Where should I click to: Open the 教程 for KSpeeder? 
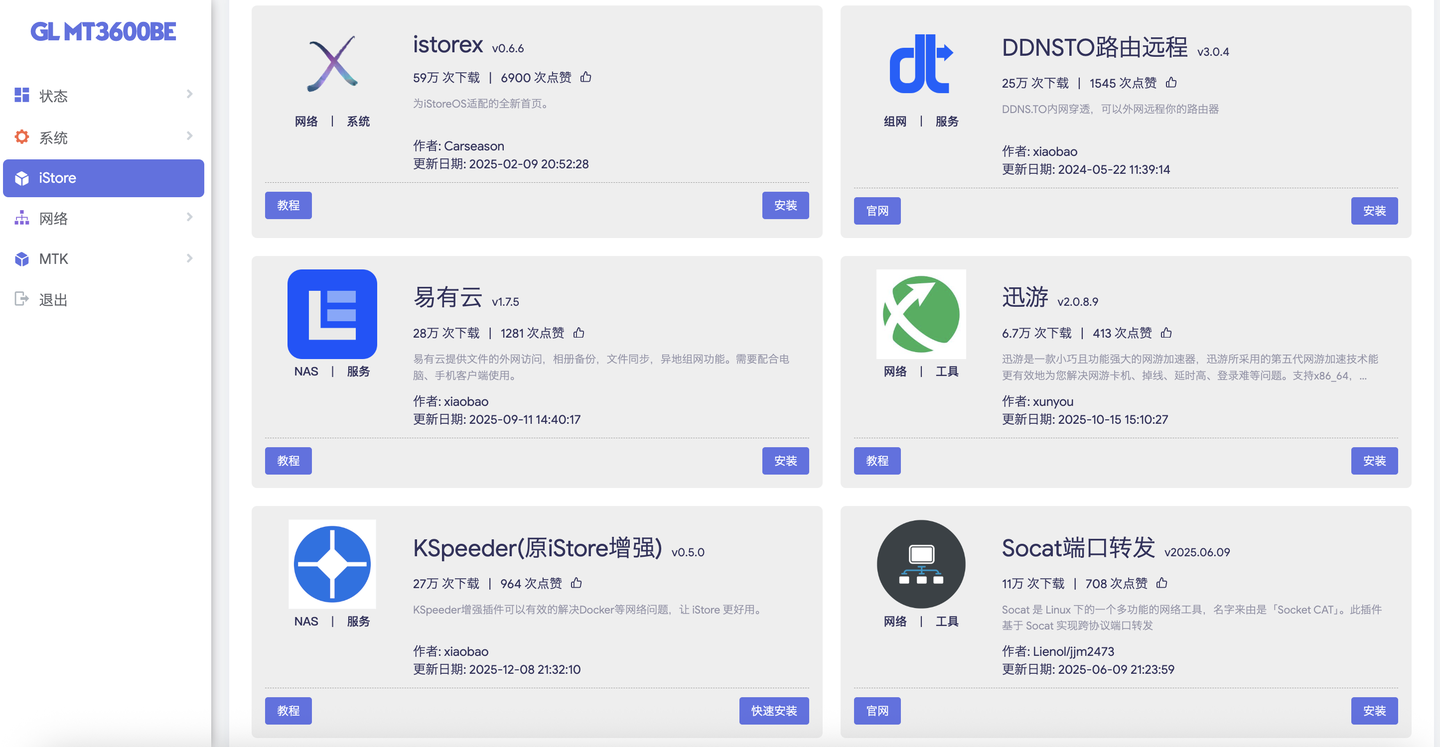(x=288, y=711)
